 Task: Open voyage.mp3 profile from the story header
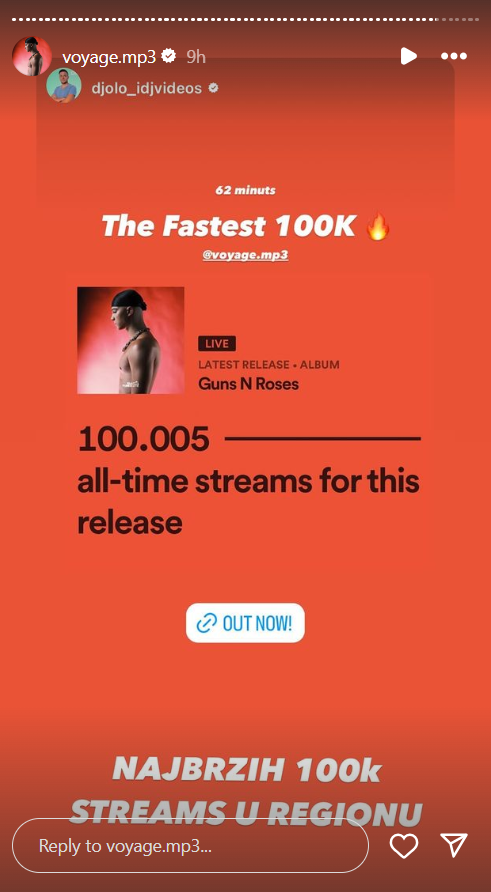109,56
